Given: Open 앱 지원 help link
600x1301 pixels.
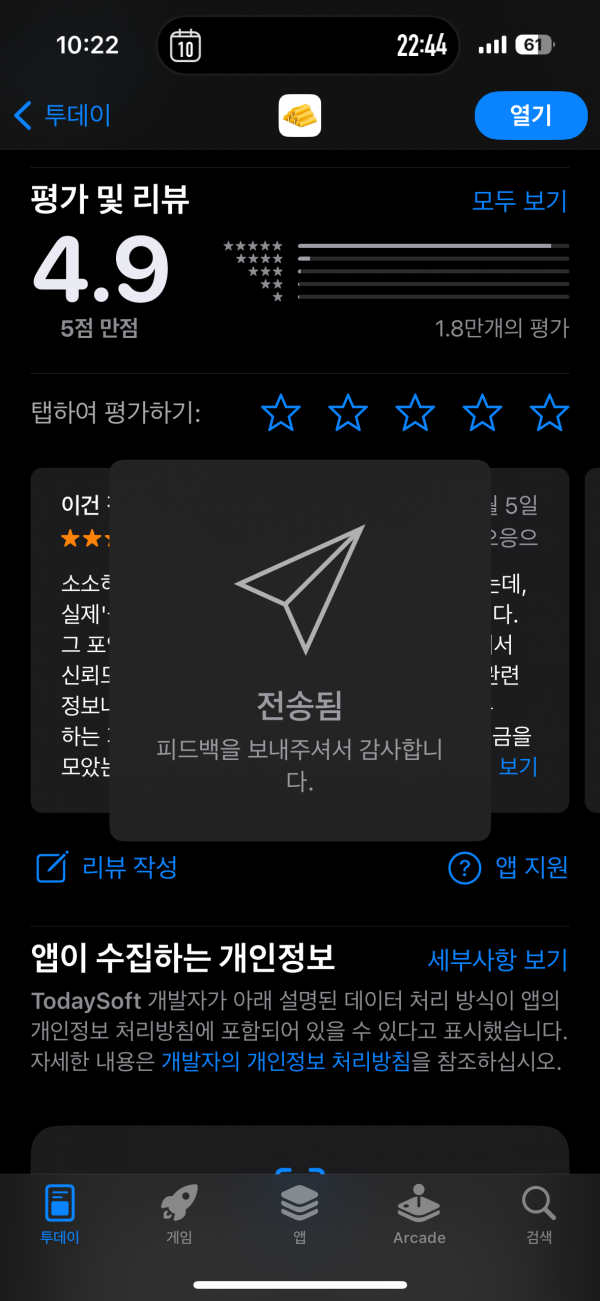Looking at the screenshot, I should [508, 868].
